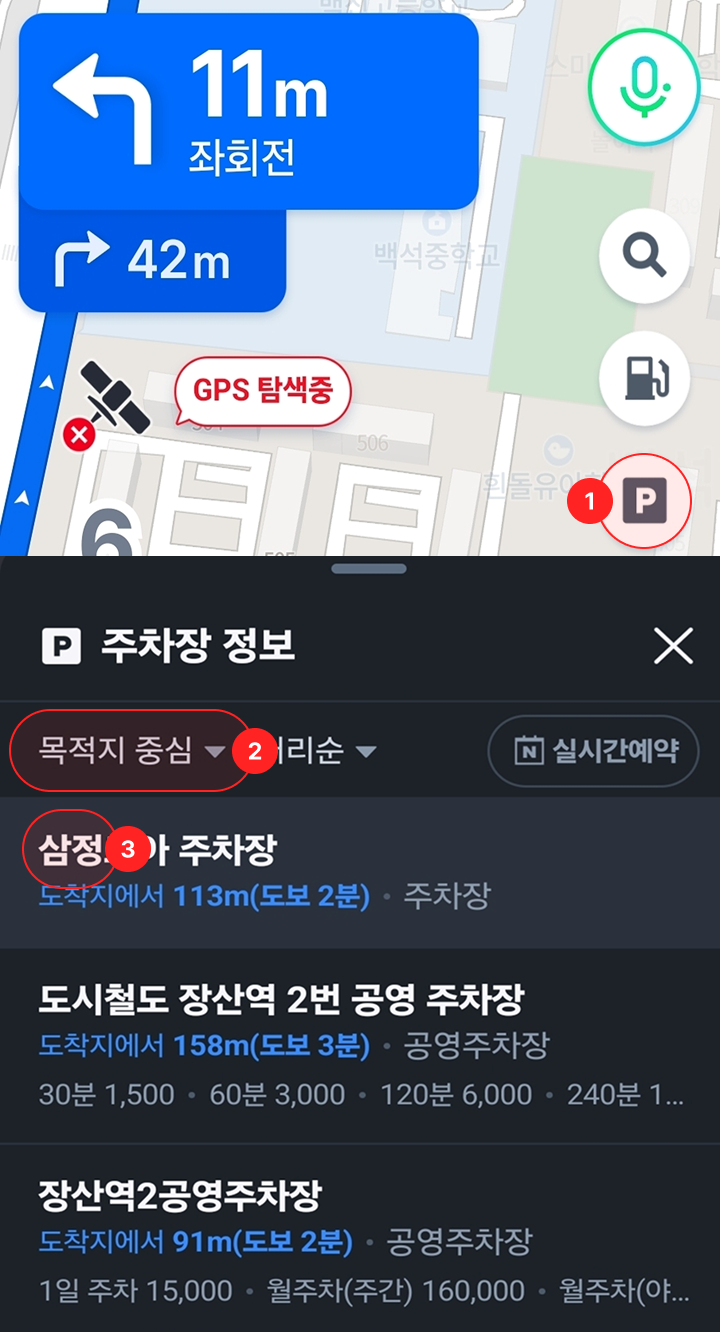Open the magnifier search button
The height and width of the screenshot is (1332, 720).
click(644, 257)
